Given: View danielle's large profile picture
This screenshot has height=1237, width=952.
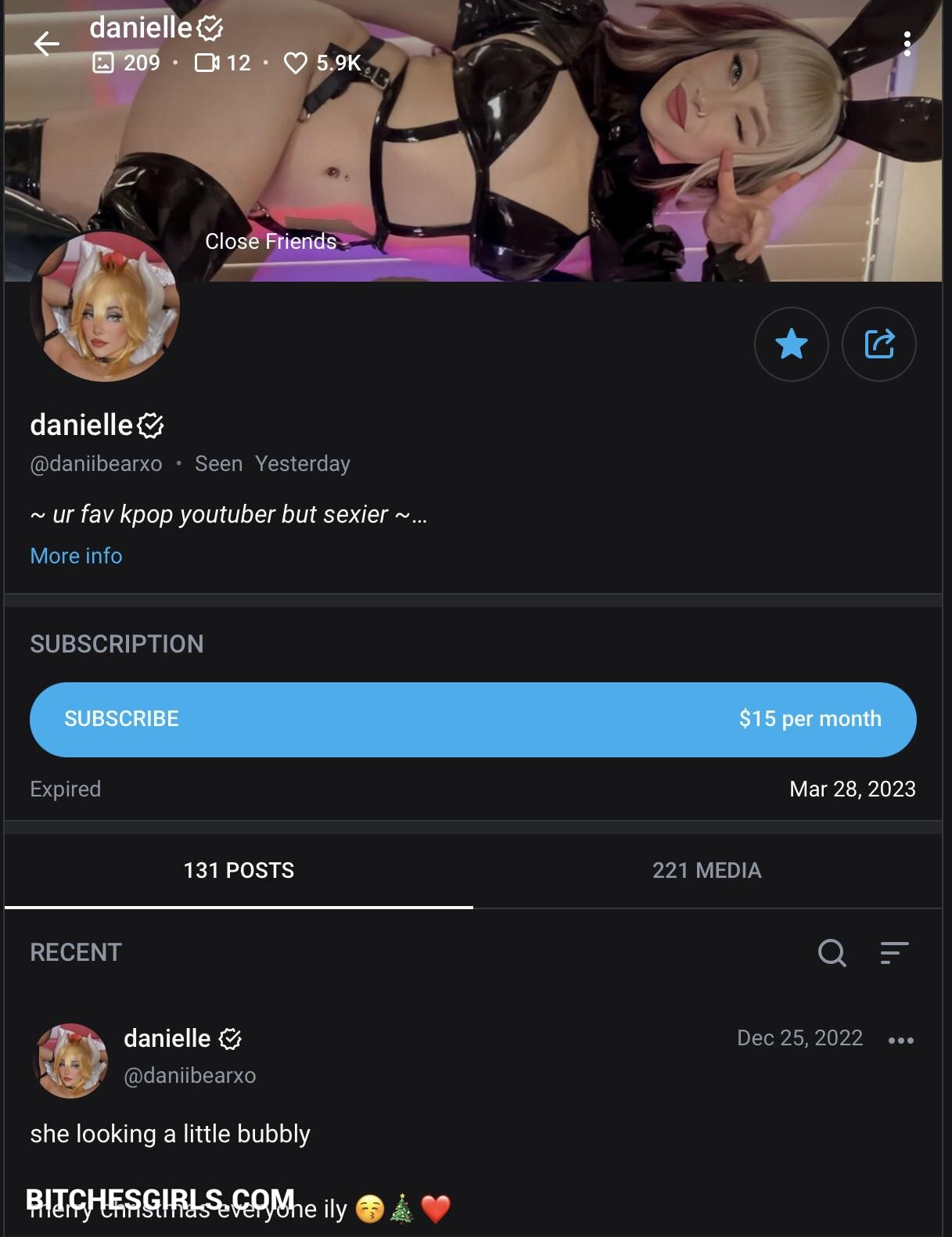Looking at the screenshot, I should click(105, 307).
